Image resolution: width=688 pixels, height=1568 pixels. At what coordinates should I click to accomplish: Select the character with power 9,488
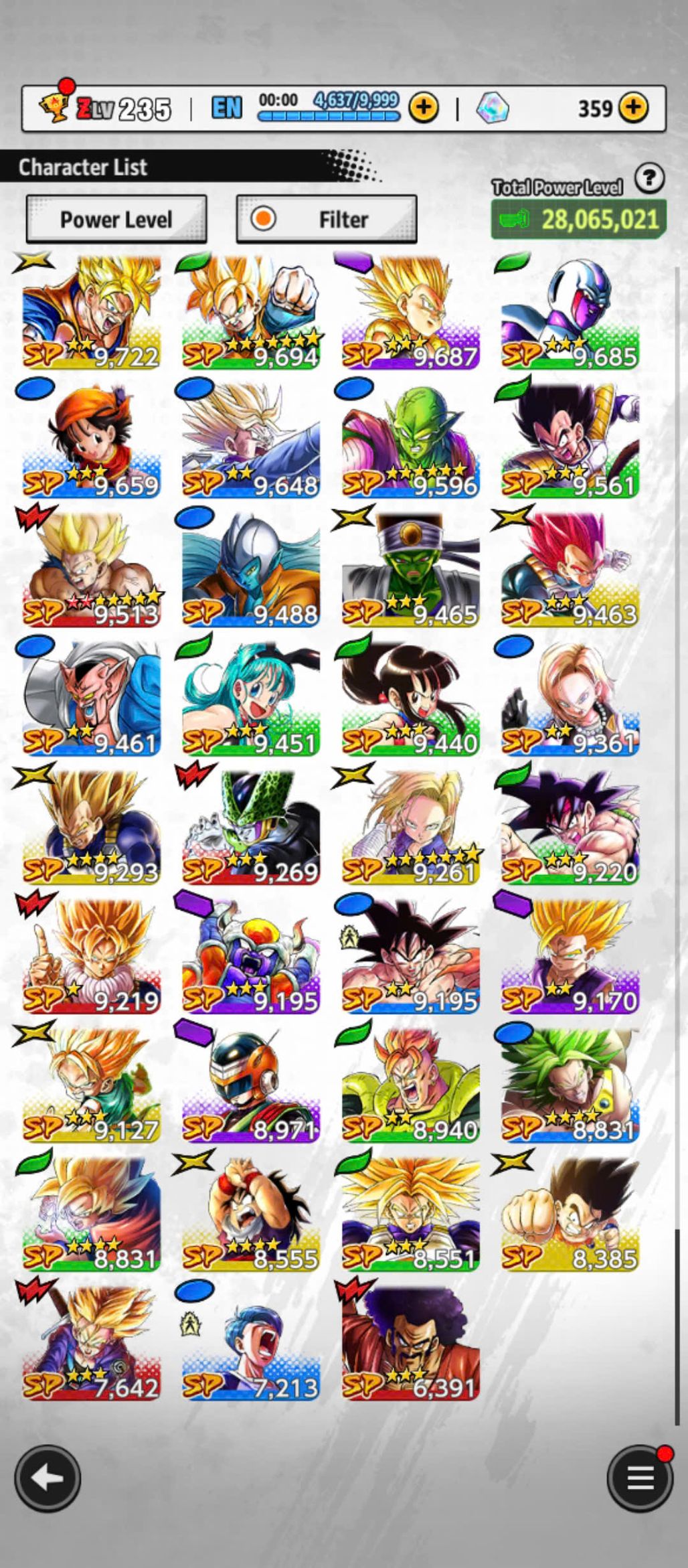pyautogui.click(x=251, y=570)
